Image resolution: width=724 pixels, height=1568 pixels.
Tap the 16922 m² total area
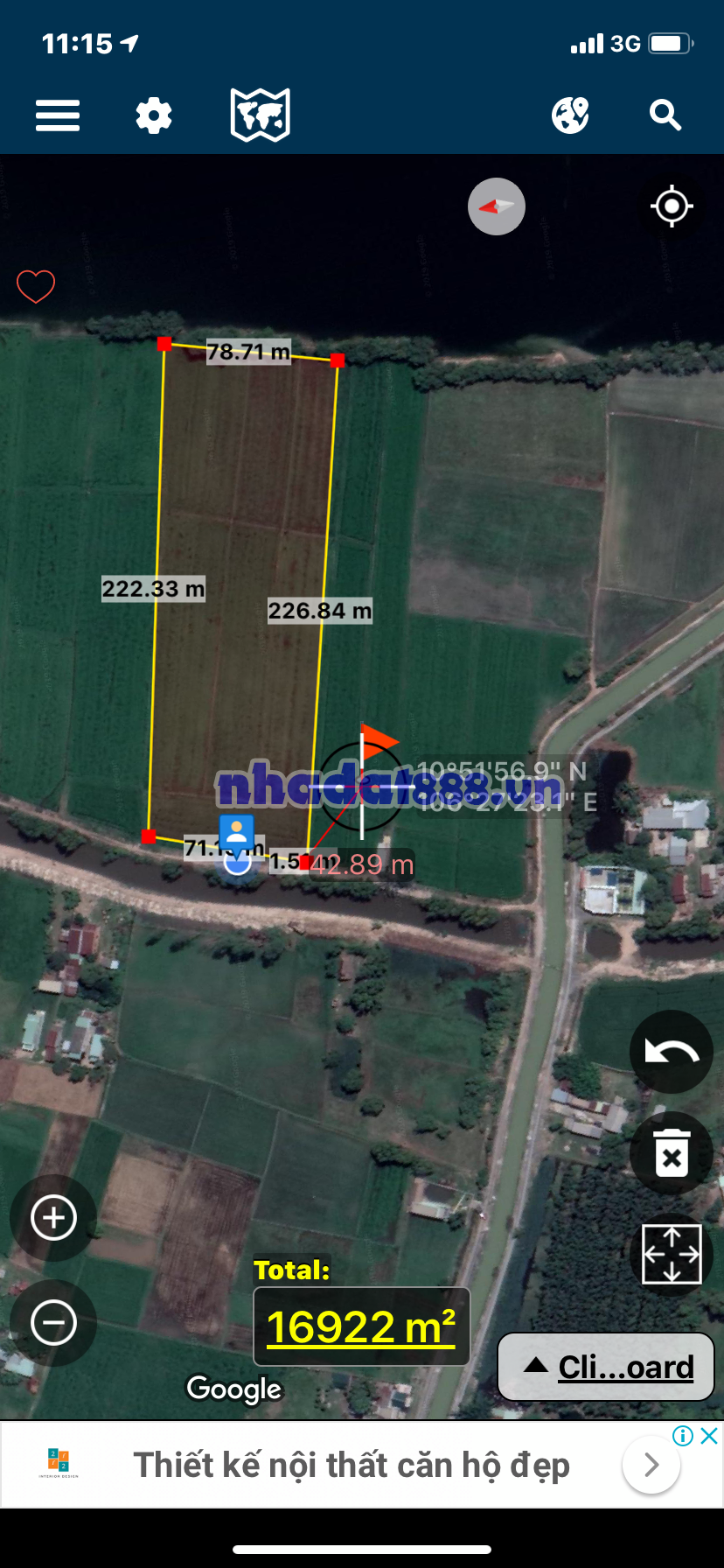tap(361, 1326)
